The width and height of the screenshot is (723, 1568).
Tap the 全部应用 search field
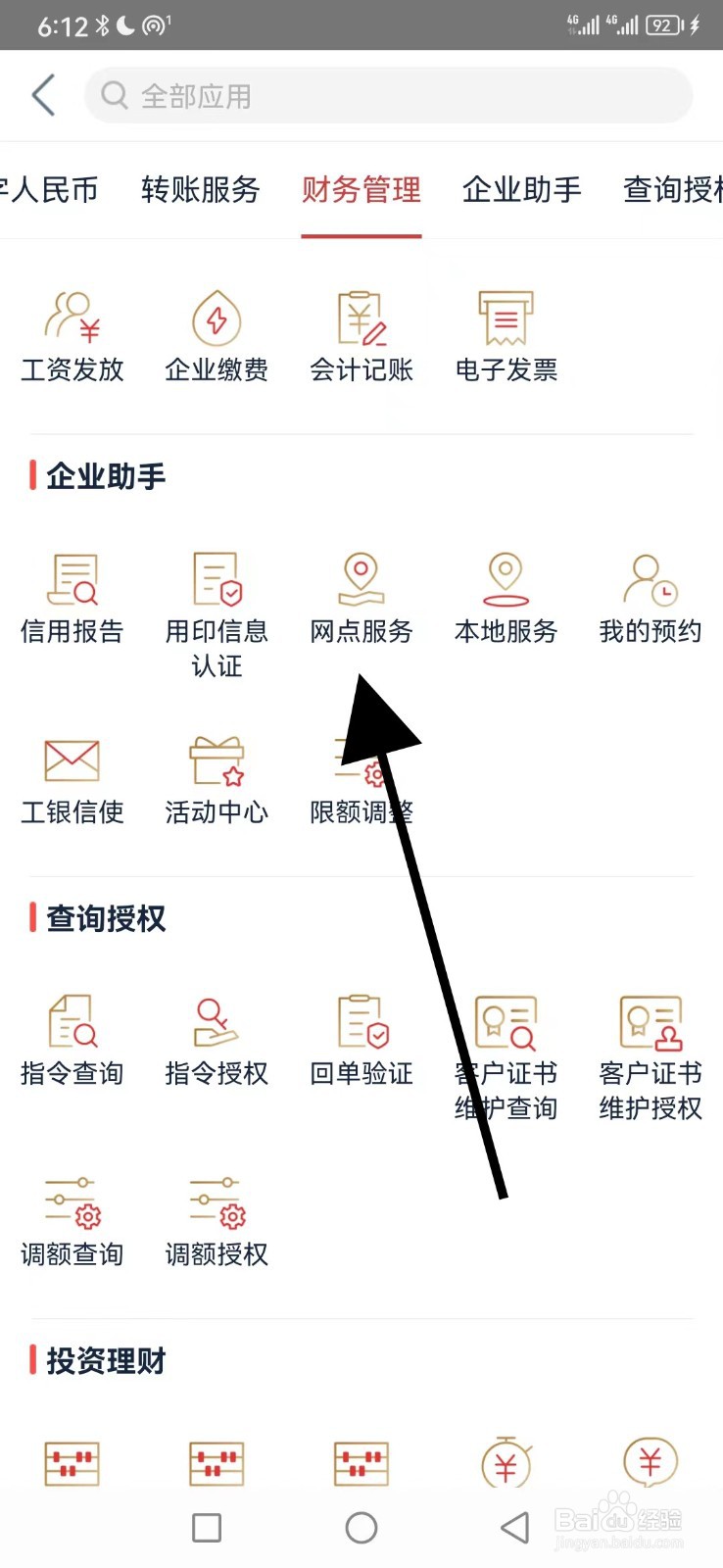388,95
